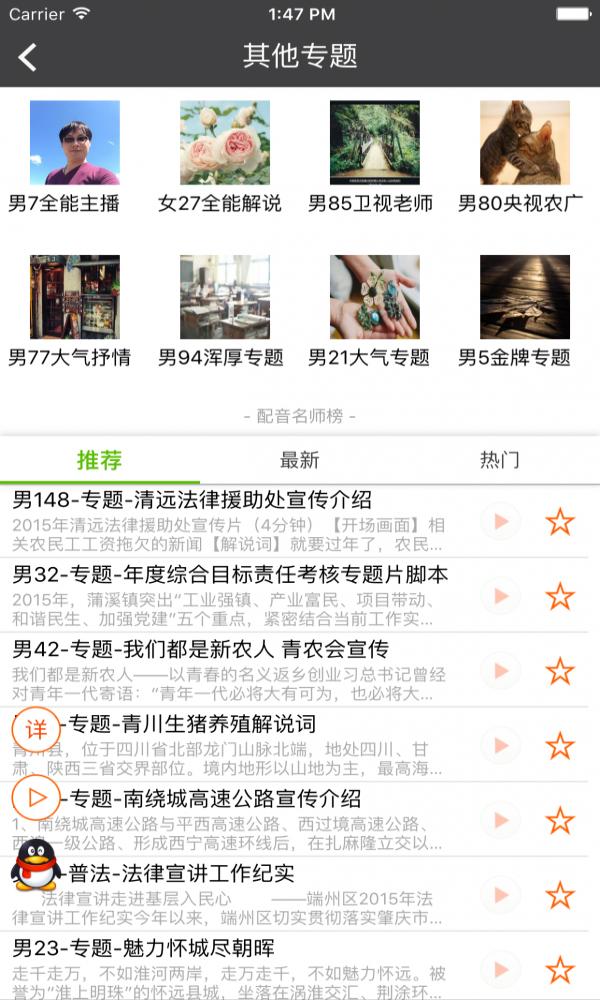Play the 青川生猪养殖解说词 sample
Viewport: 600px width, 1000px height.
500,745
